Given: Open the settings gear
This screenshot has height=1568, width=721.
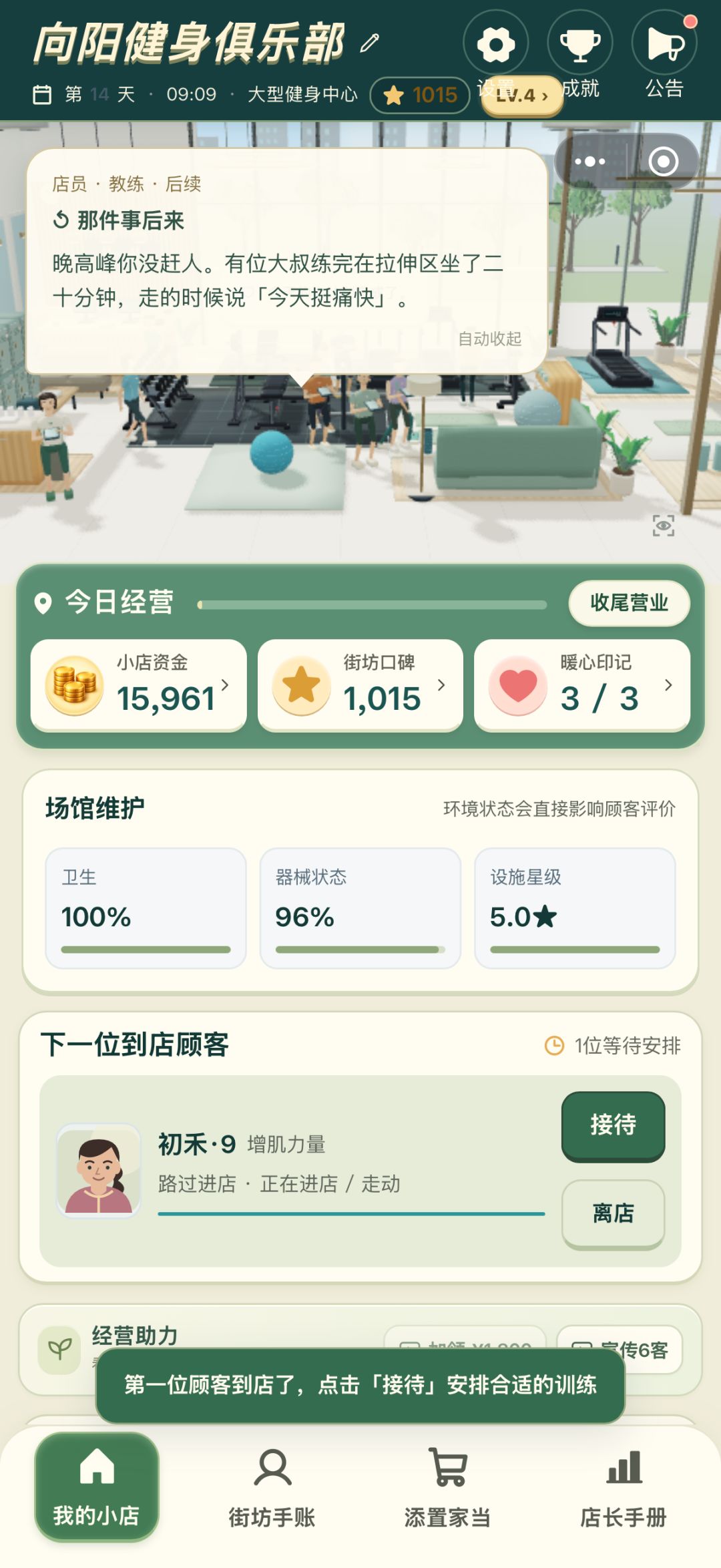Looking at the screenshot, I should click(x=496, y=43).
